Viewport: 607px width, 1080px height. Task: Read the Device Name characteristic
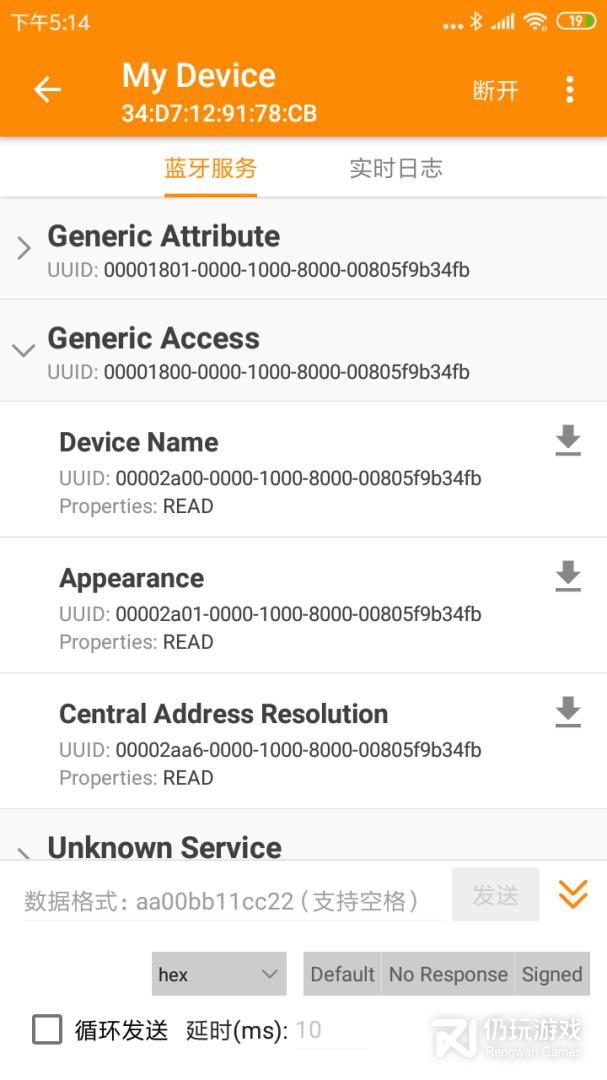[x=568, y=440]
